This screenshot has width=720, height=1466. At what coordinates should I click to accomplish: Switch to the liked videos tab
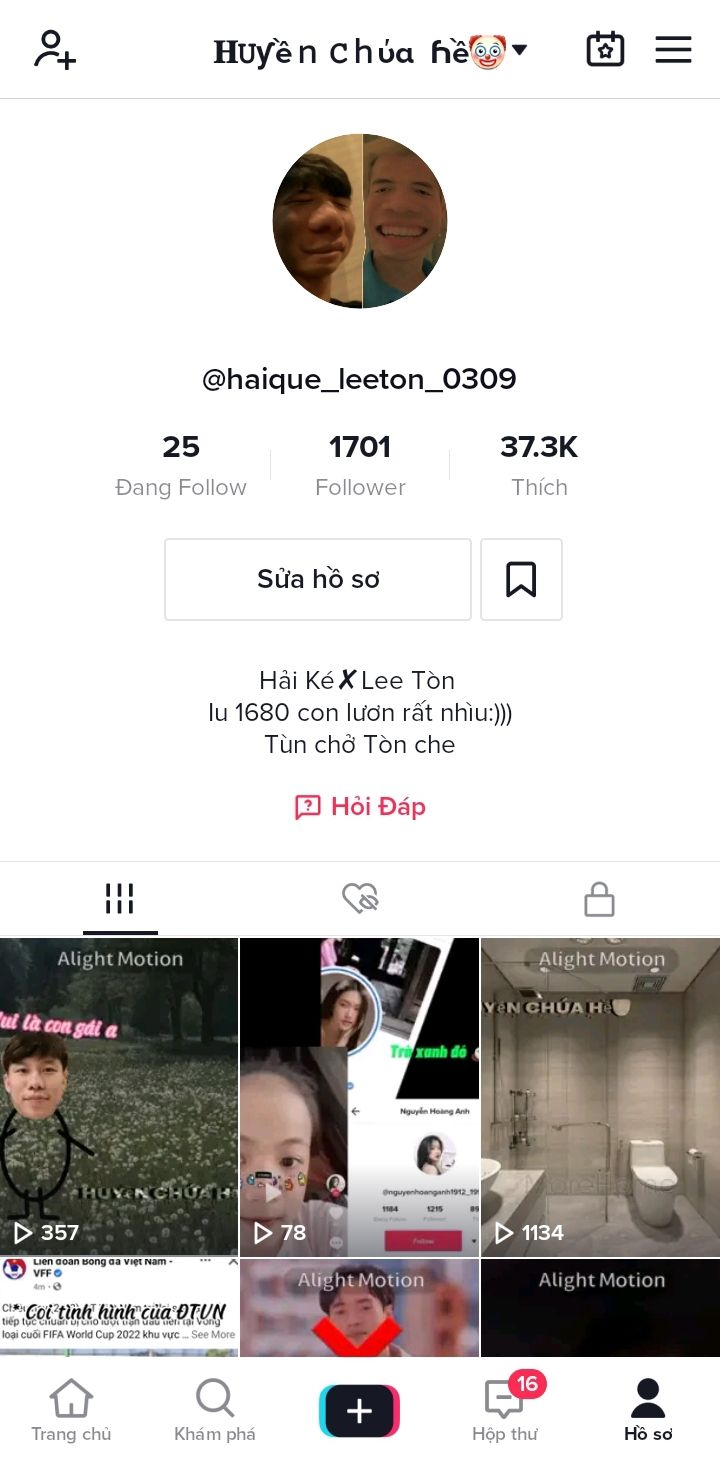point(360,899)
